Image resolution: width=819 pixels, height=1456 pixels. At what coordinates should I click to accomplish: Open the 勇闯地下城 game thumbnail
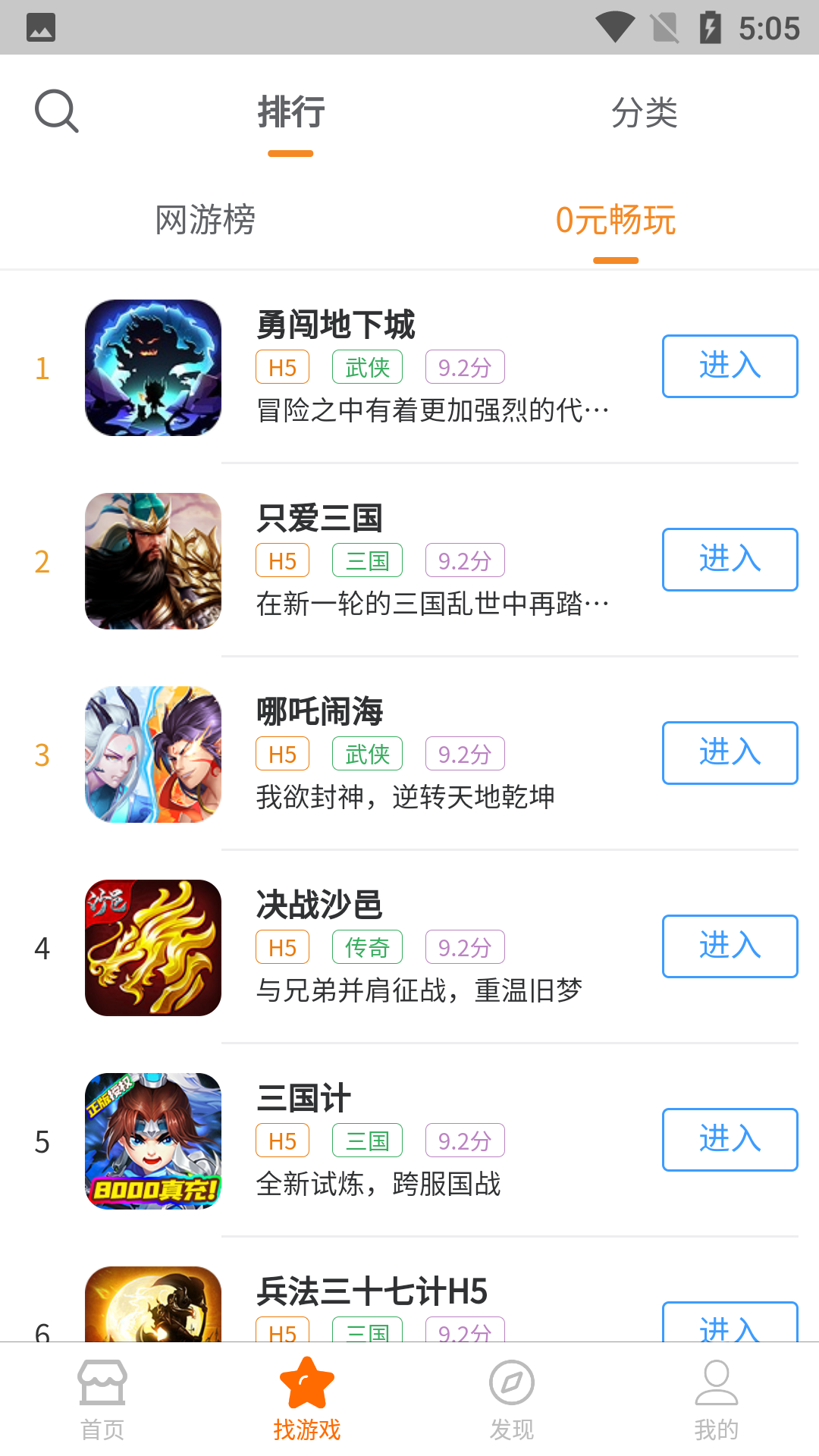[153, 368]
